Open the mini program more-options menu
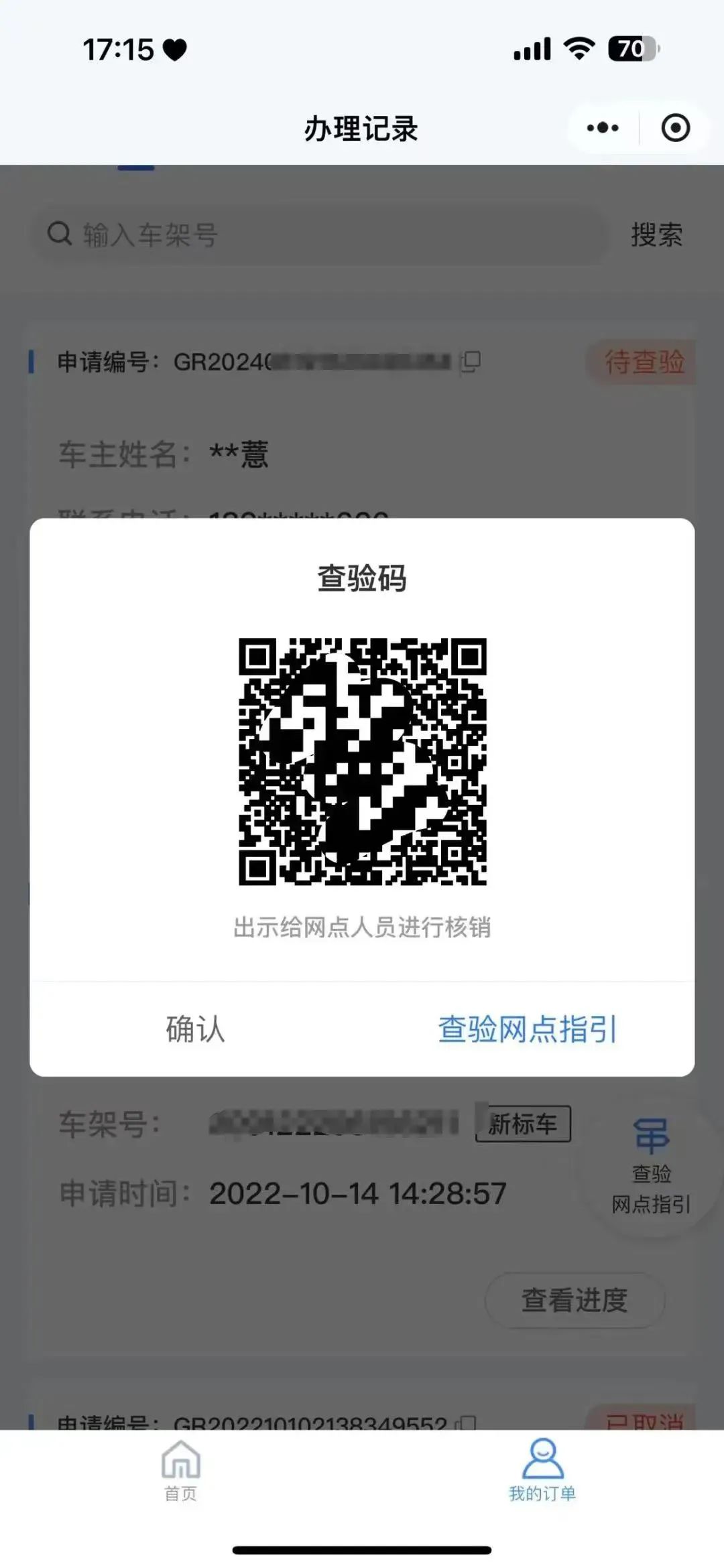Screen dimensions: 724x1568 click(602, 128)
